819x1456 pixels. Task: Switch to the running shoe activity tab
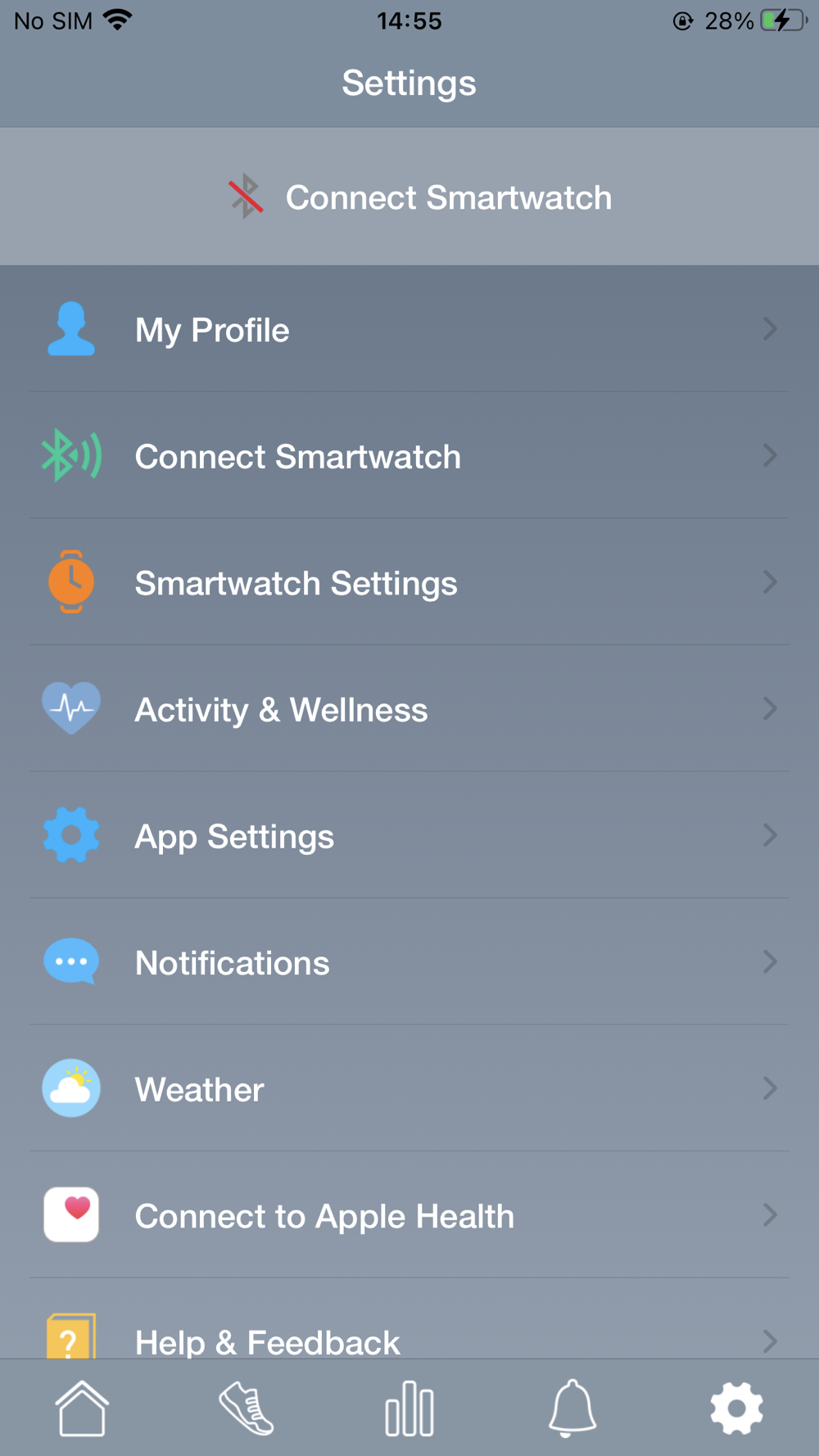pos(246,1409)
